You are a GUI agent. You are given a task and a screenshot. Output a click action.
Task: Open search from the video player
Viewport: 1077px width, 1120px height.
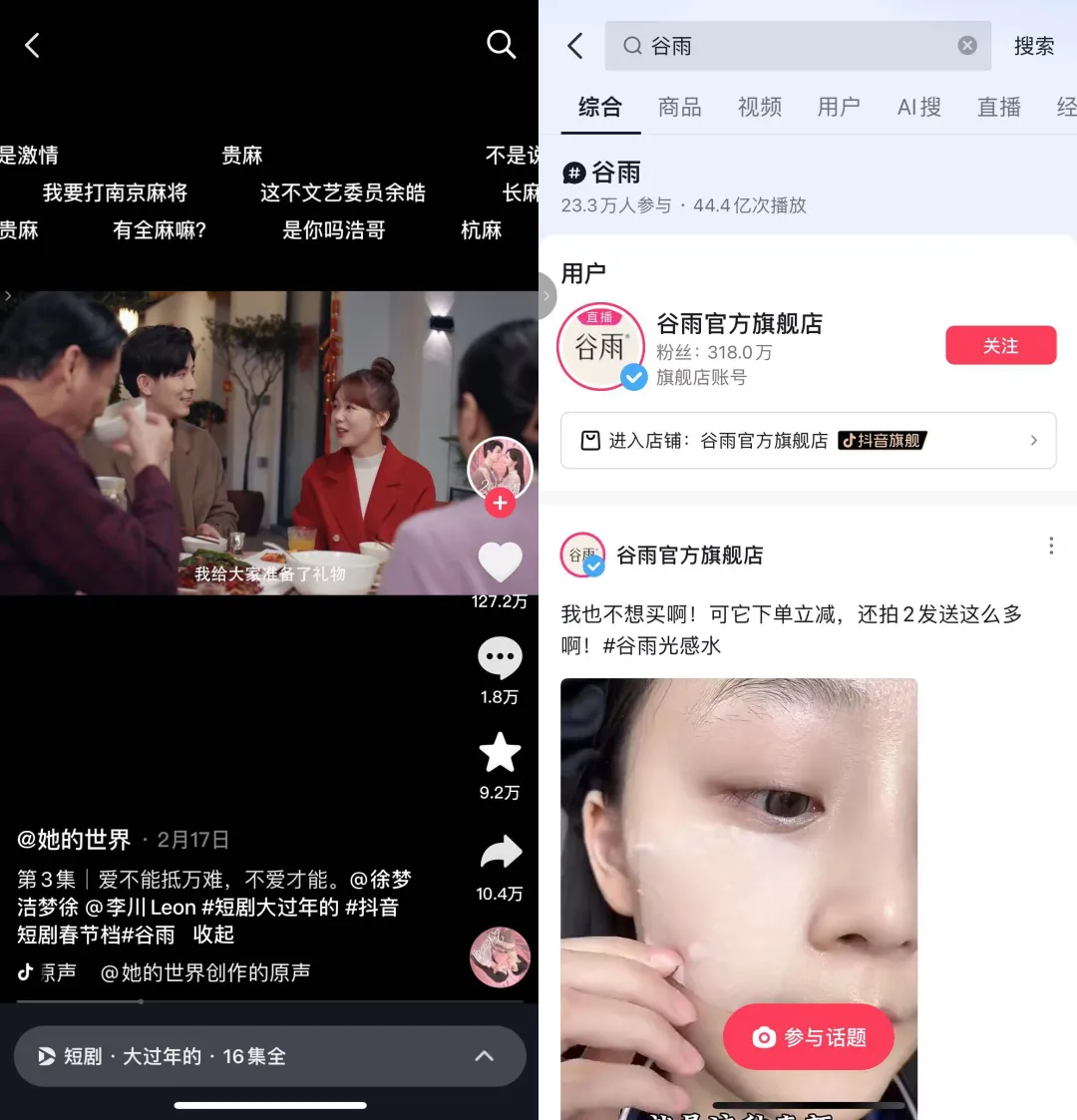pyautogui.click(x=501, y=44)
